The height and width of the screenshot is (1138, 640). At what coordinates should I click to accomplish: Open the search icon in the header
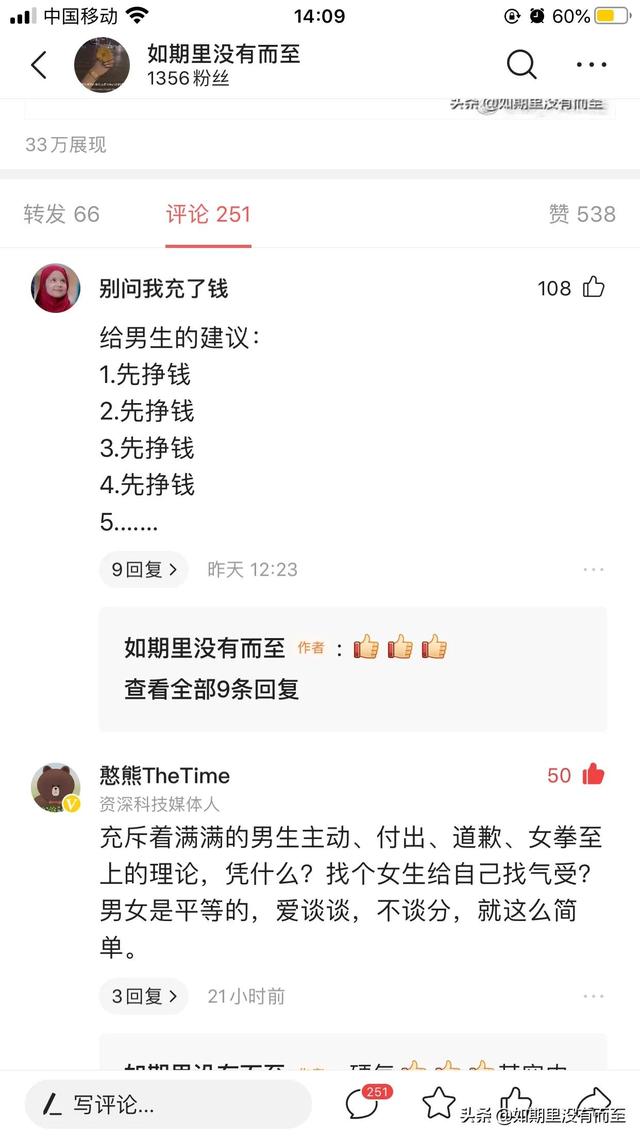coord(521,66)
